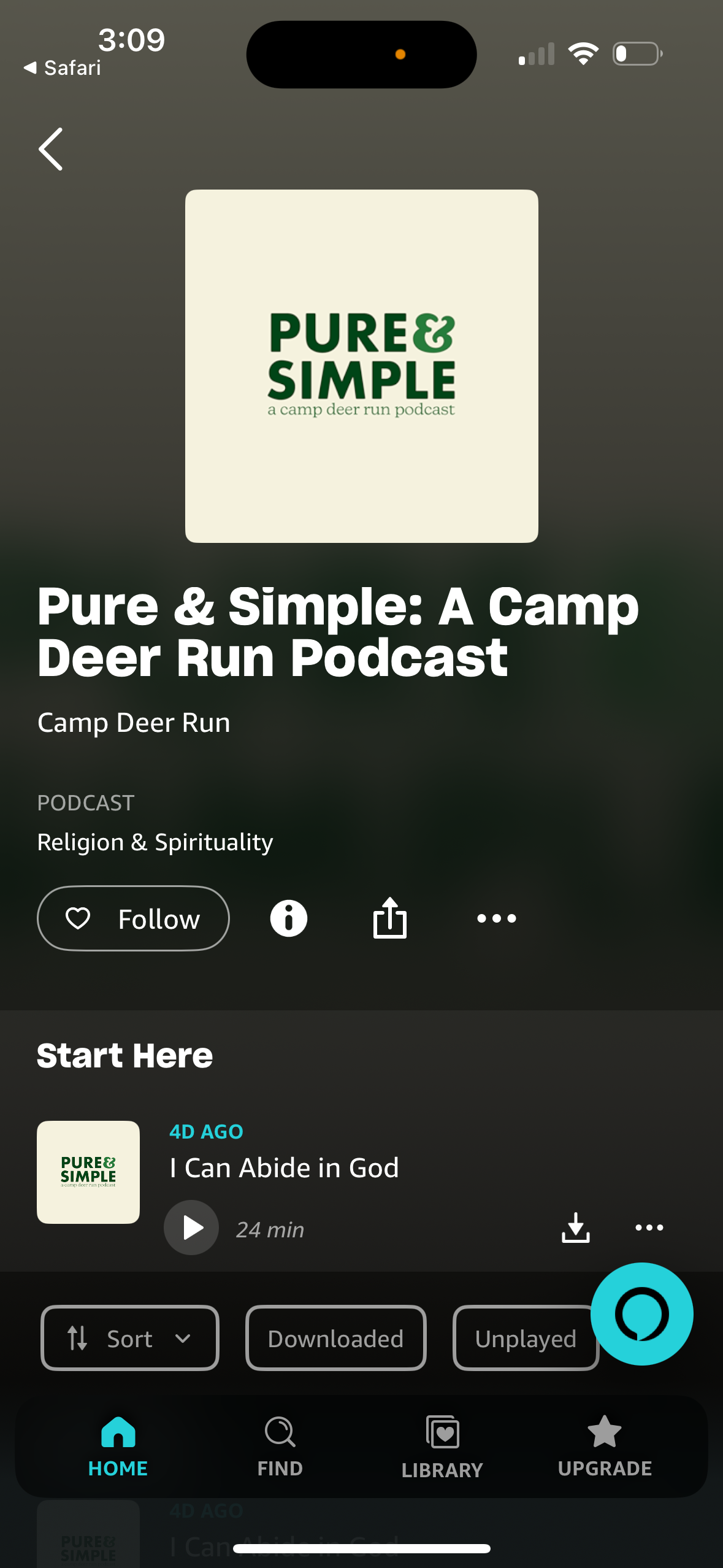Follow the Pure & Simple podcast
The width and height of the screenshot is (723, 1568).
133,918
